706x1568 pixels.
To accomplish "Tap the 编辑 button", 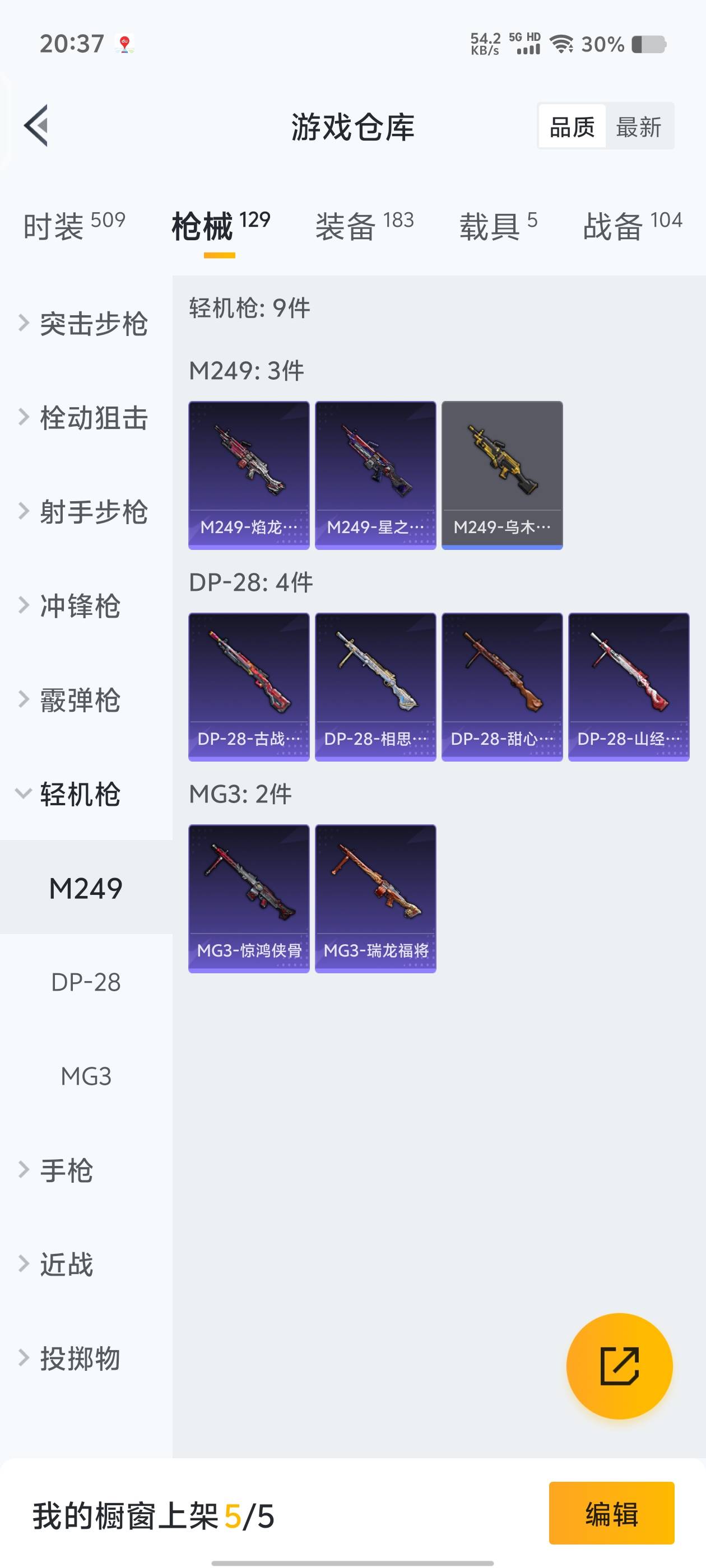I will [611, 1514].
